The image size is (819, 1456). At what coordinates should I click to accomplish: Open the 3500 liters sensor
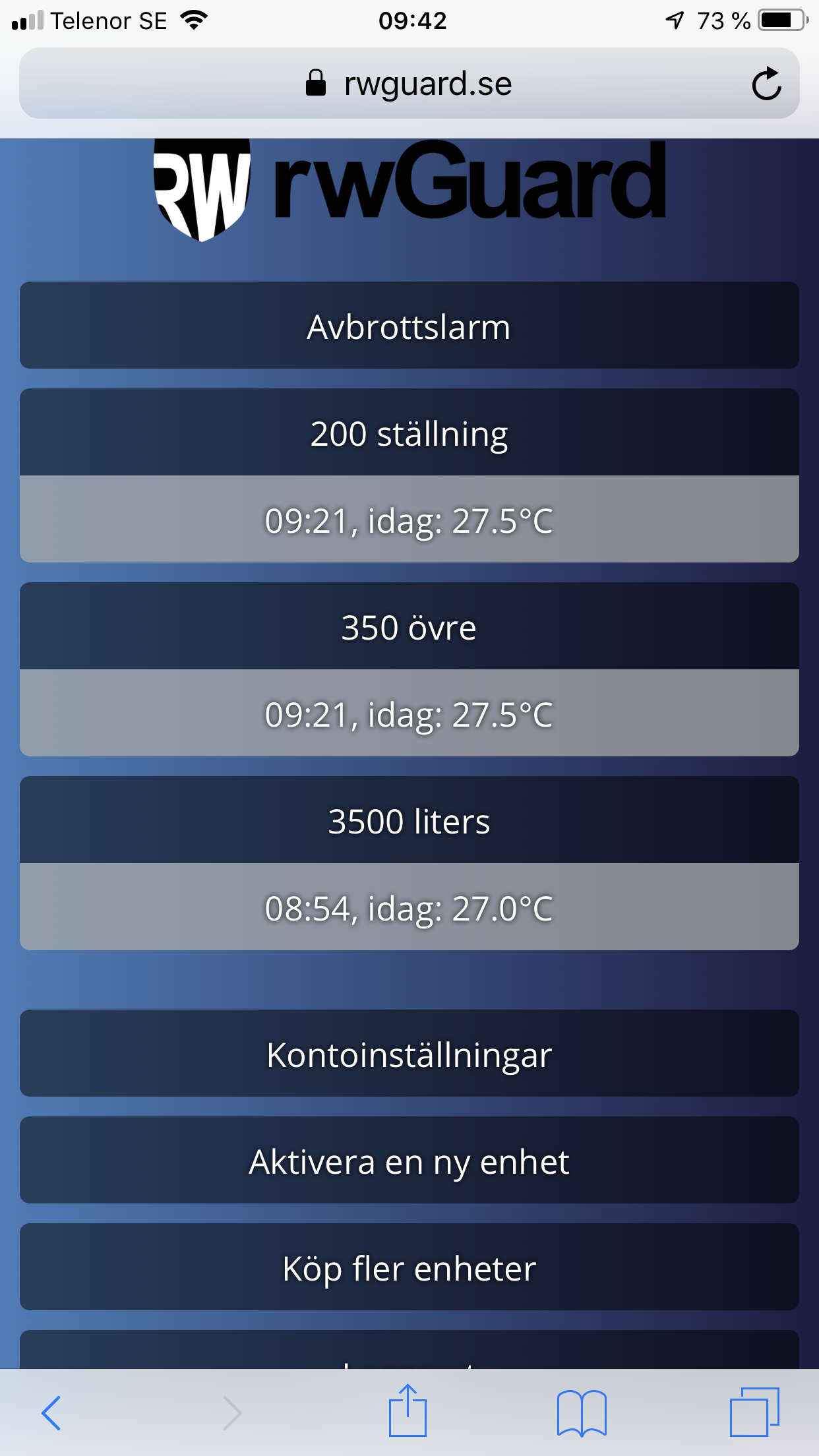click(409, 820)
